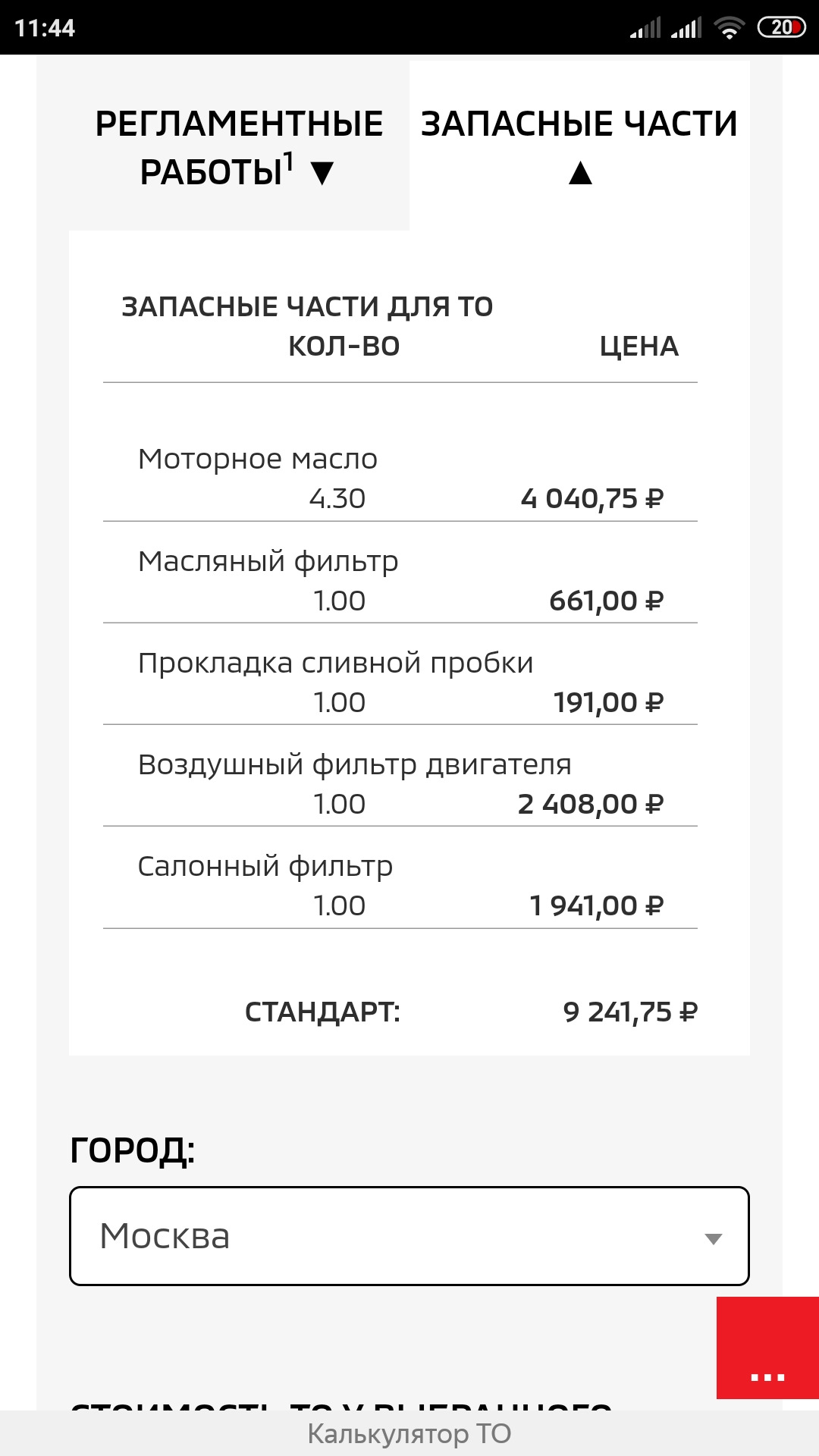Tap the superscript 1 next to РЕГЛАМЕНТНЫЕ РАБОТЫ
This screenshot has width=819, height=1456.
(x=288, y=158)
